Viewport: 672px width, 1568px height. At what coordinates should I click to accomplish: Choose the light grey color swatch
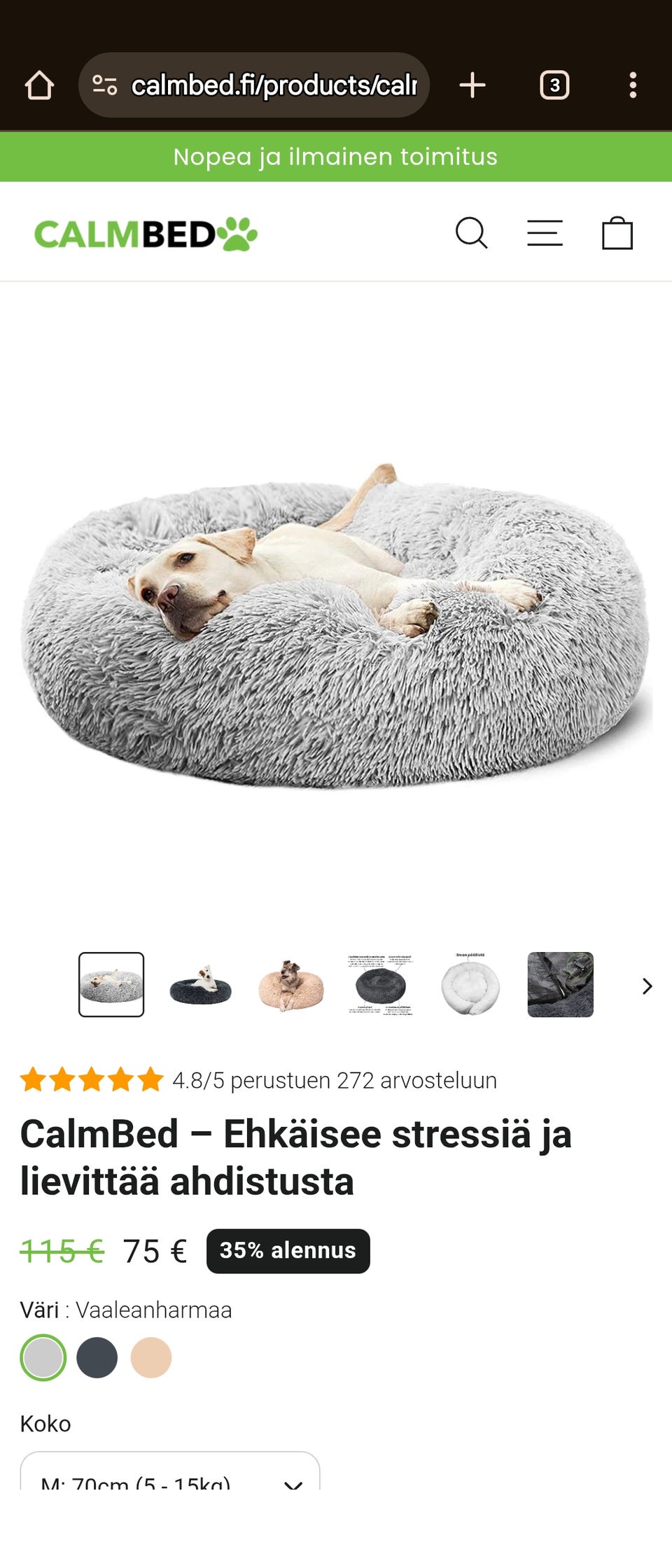tap(43, 1357)
